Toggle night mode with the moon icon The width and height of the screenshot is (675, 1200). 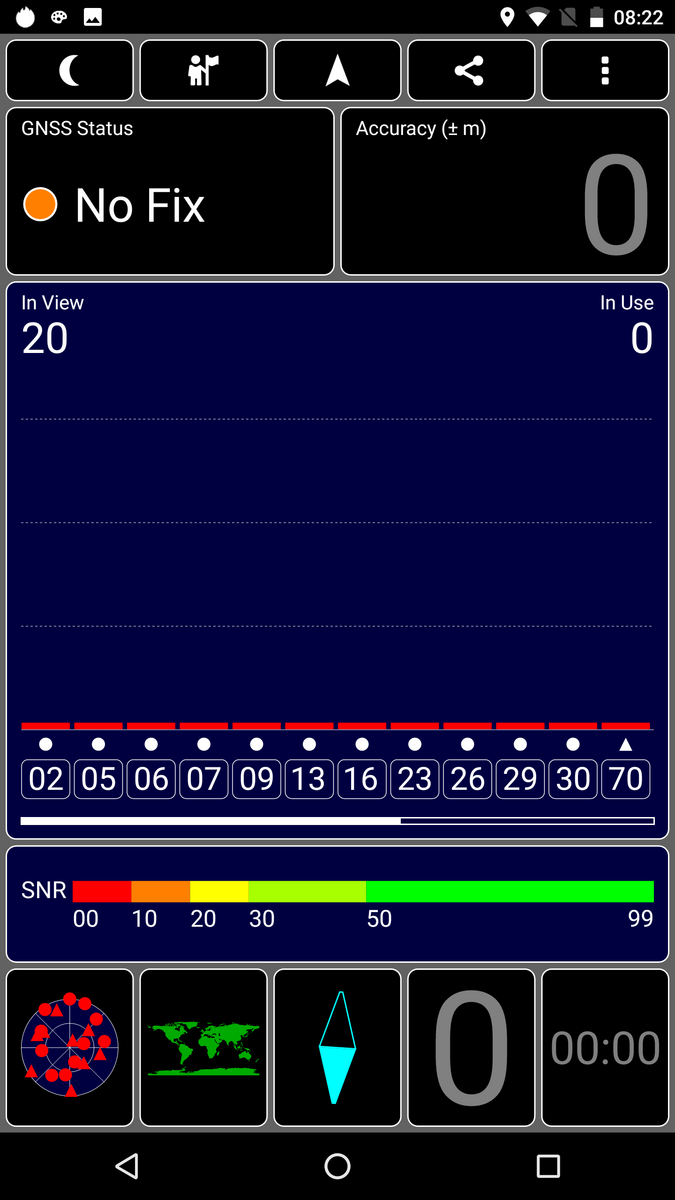tap(70, 70)
